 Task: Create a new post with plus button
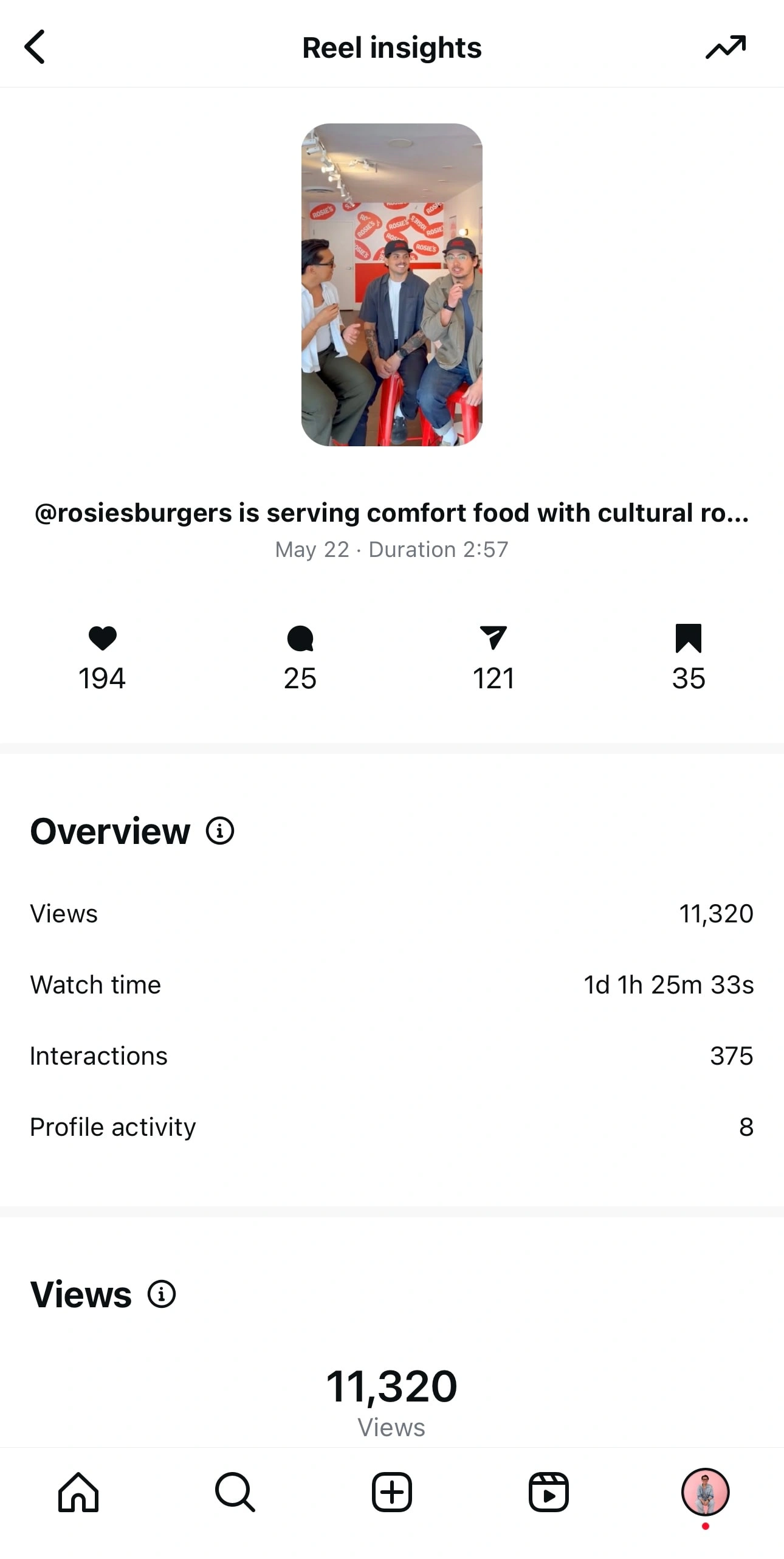coord(392,1492)
